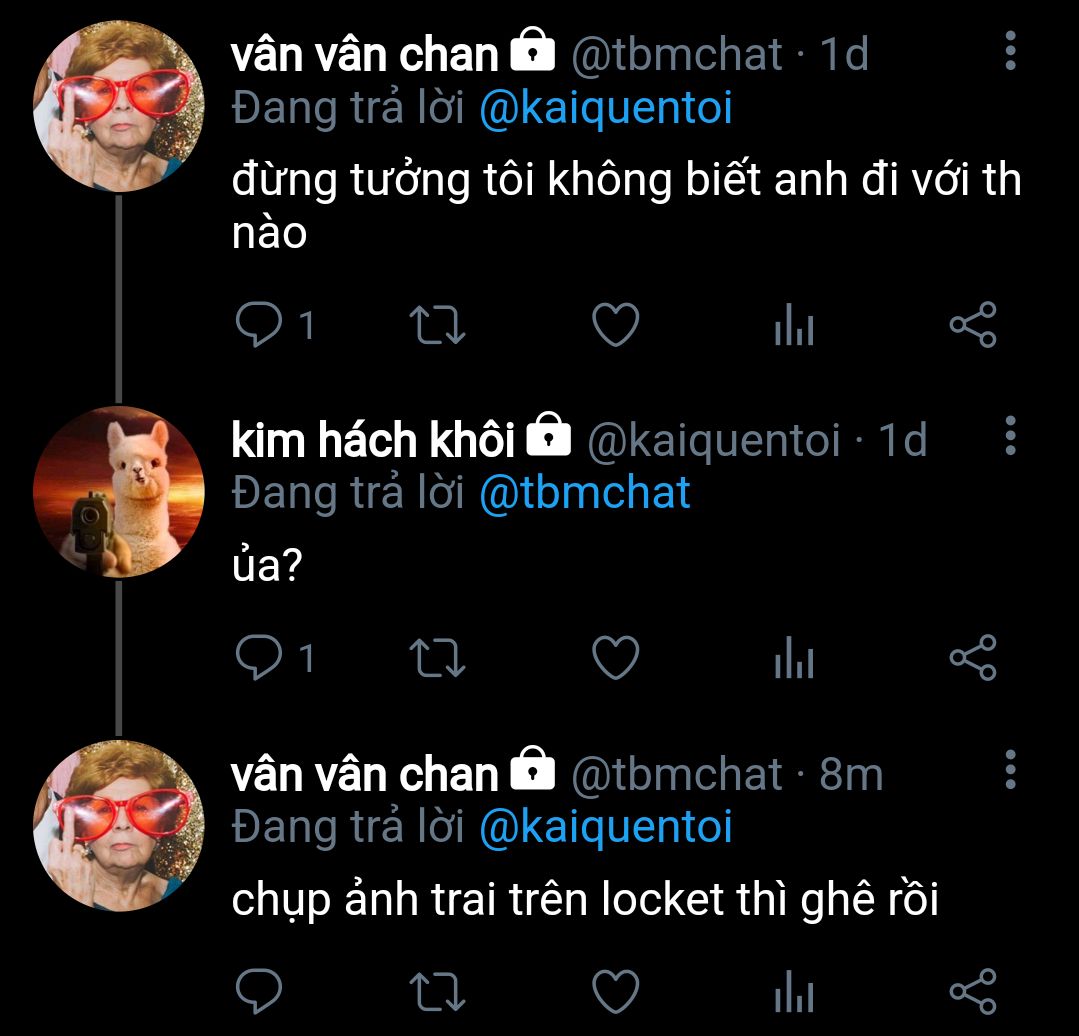
Task: Open kim hách khôi's alpaca profile picture
Action: 118,491
